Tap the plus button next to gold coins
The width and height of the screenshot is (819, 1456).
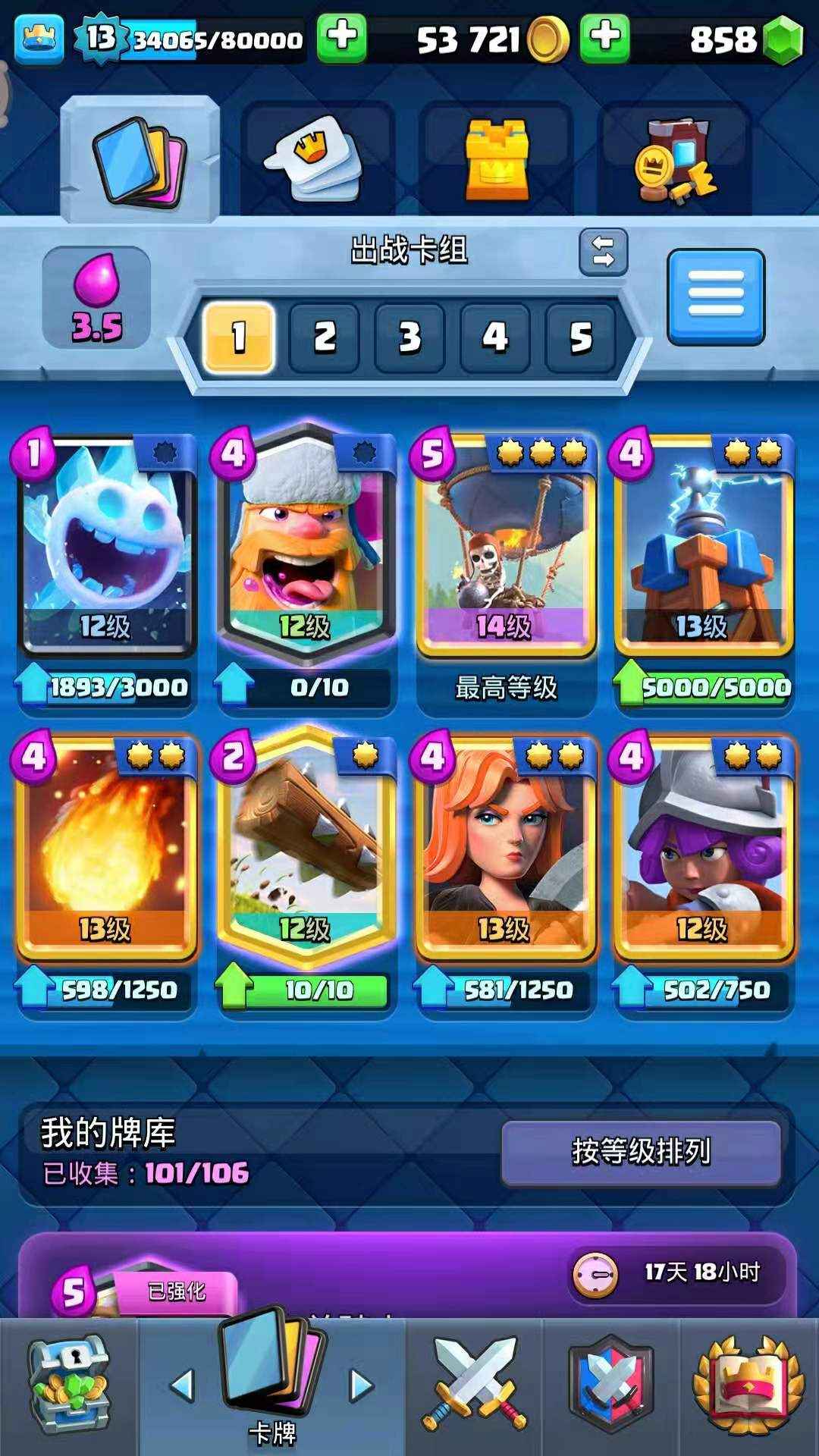coord(604,36)
